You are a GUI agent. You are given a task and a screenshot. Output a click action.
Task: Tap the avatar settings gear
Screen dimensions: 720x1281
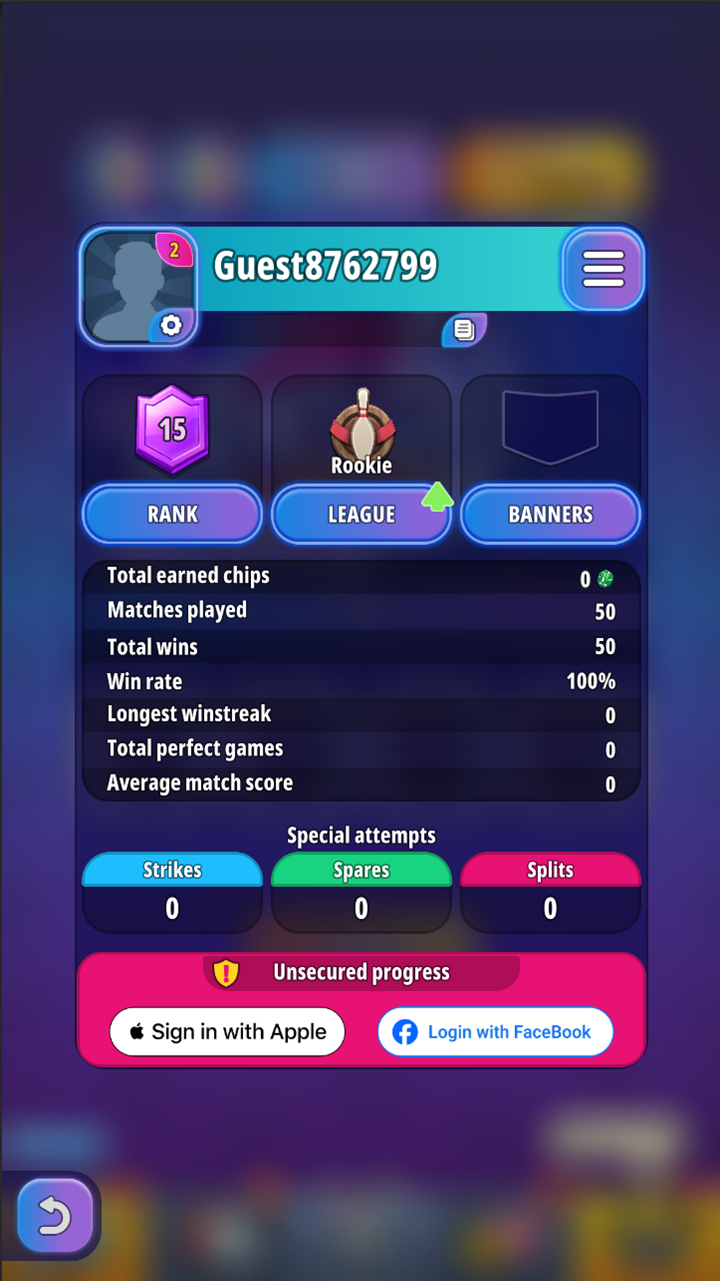click(x=171, y=326)
